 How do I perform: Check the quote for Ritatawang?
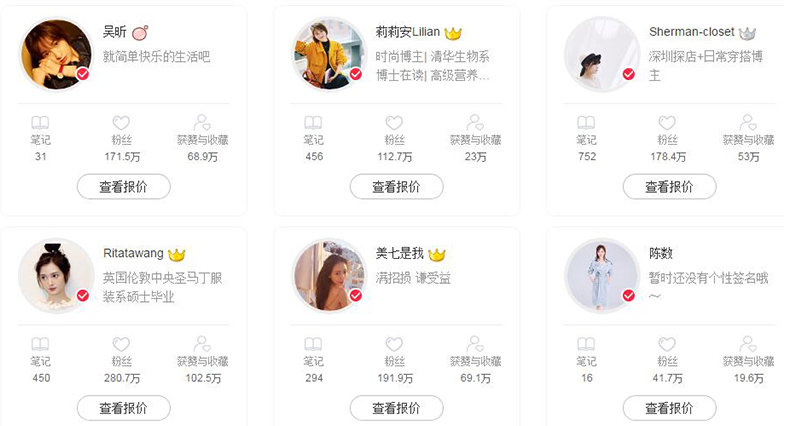[x=123, y=408]
